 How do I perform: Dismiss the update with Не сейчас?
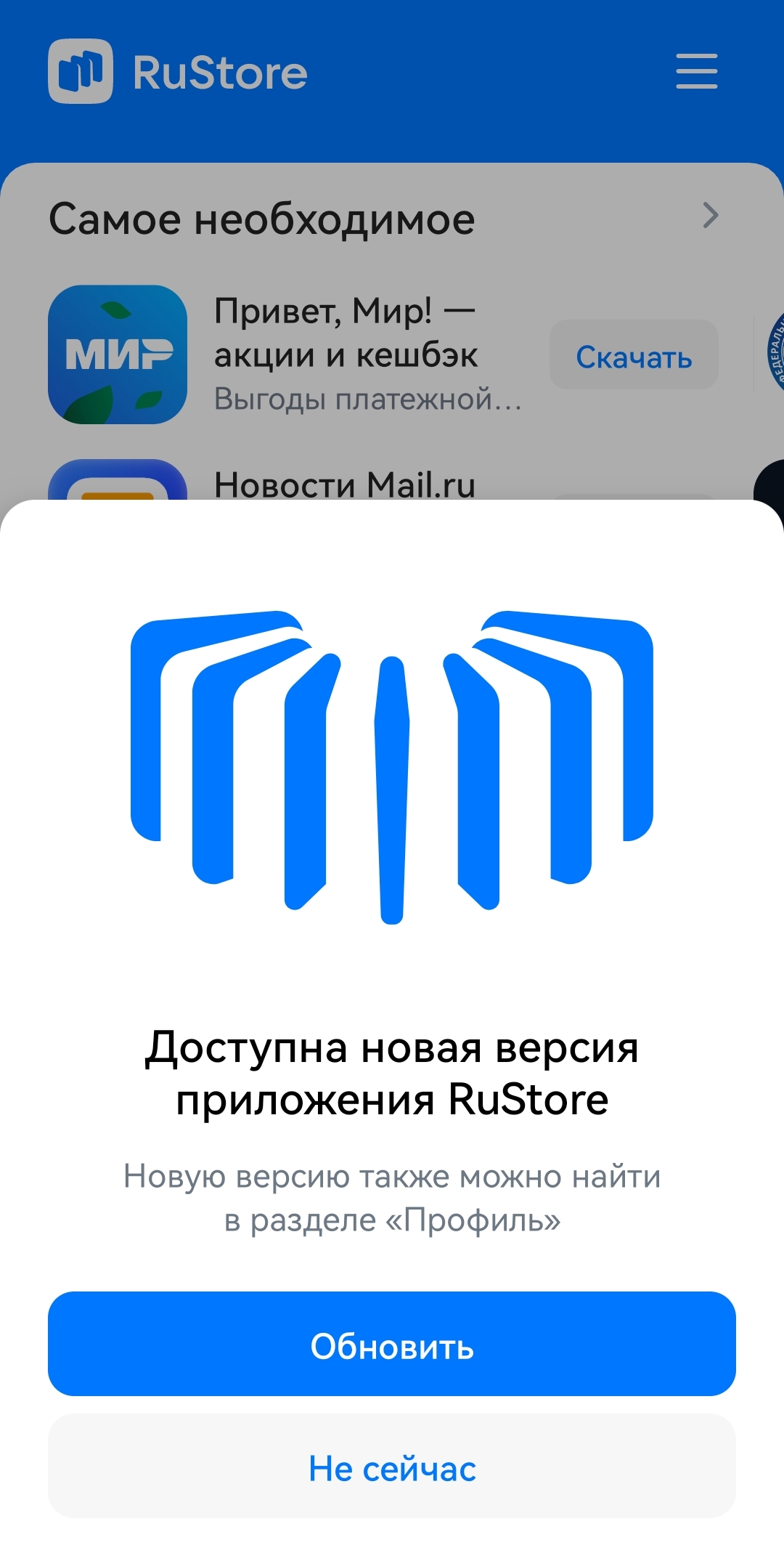[x=392, y=1466]
